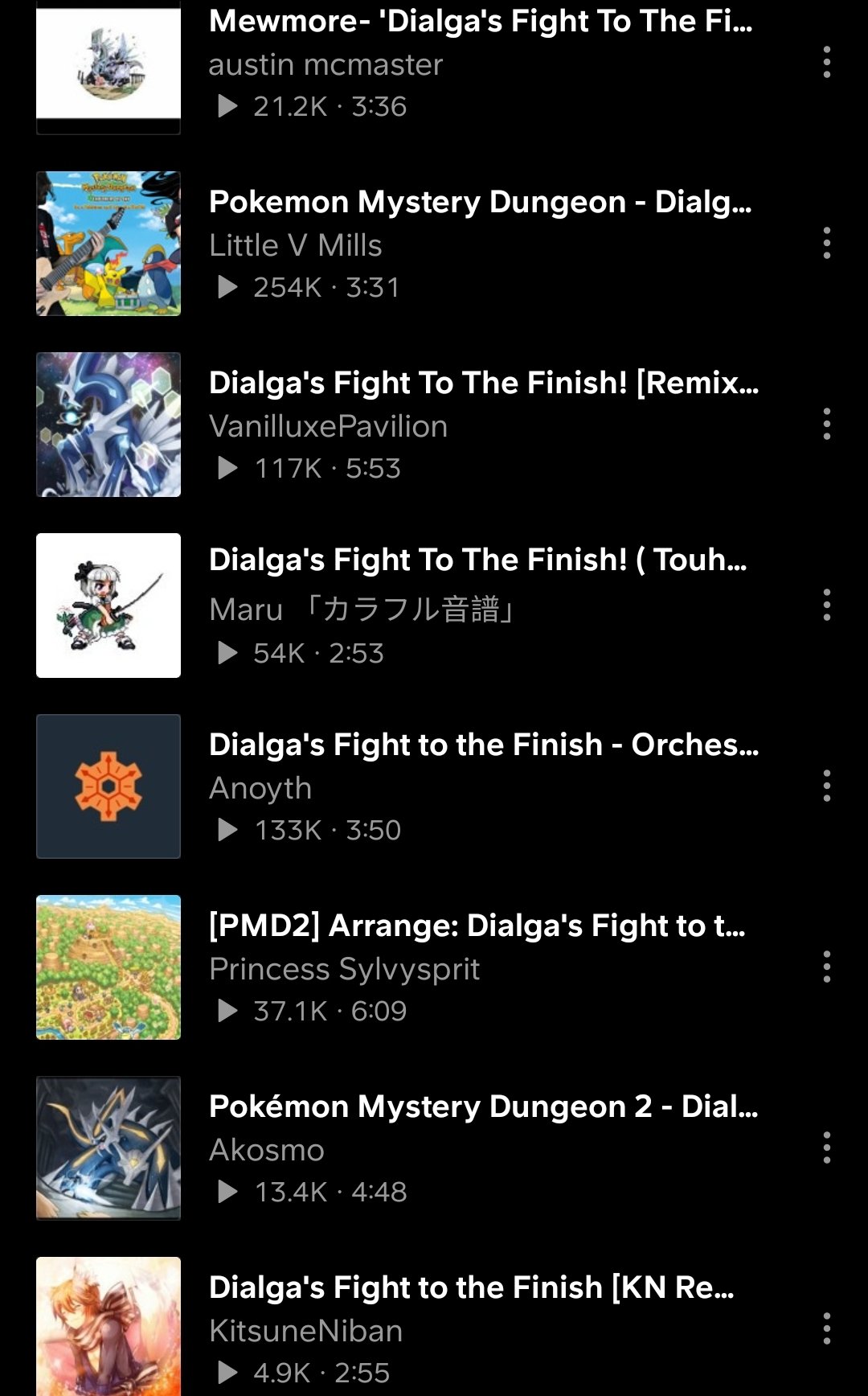Show overflow menu for VanilluxePavilion track

click(826, 424)
